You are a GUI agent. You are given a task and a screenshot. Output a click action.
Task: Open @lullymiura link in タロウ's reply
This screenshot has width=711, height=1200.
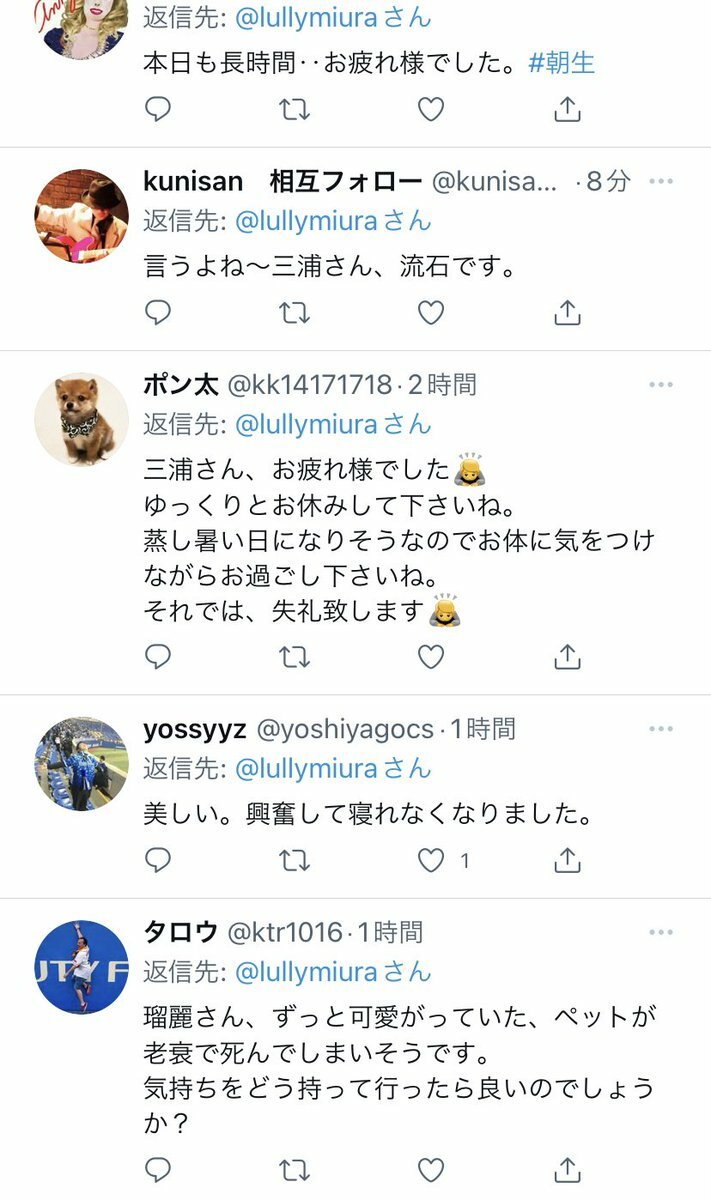click(306, 971)
